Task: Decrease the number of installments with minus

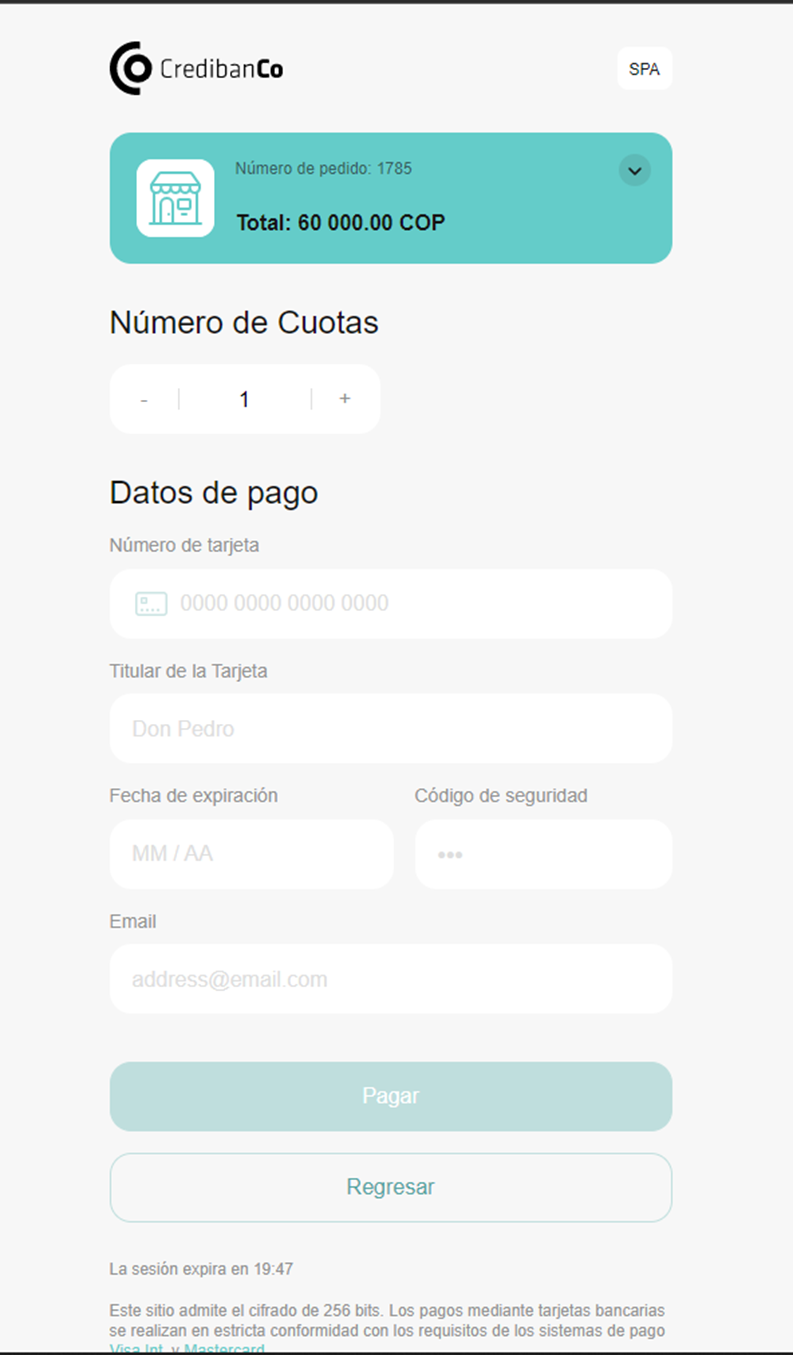Action: 144,399
